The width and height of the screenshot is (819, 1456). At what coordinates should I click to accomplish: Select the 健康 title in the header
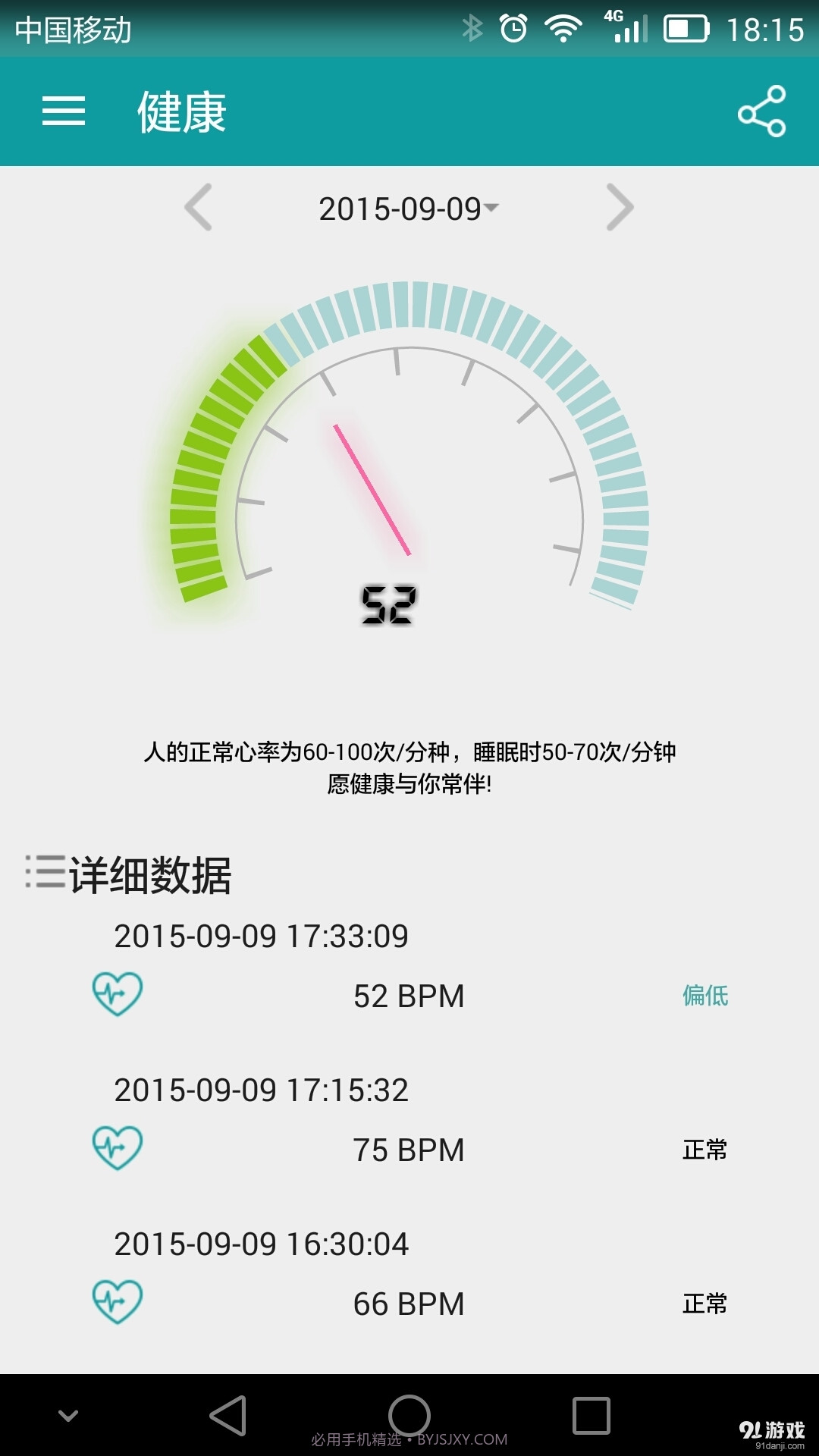[178, 112]
